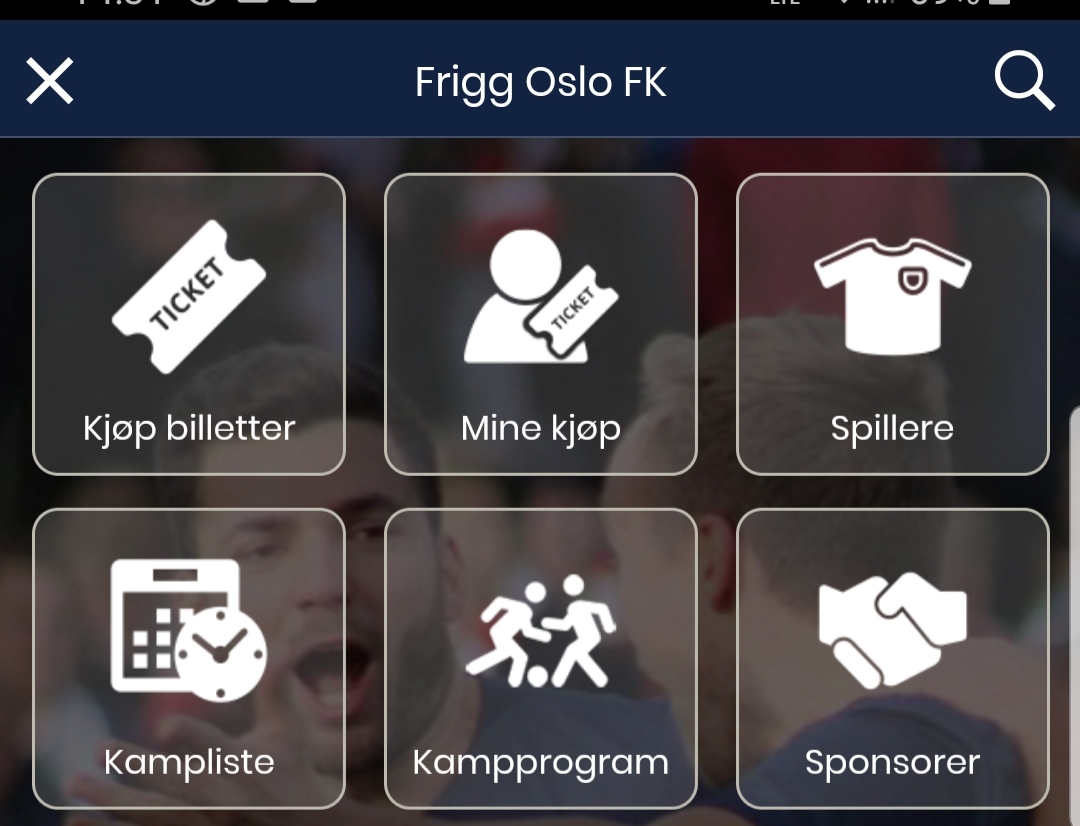Open Mine kjøp tile
1080x826 pixels.
point(541,324)
